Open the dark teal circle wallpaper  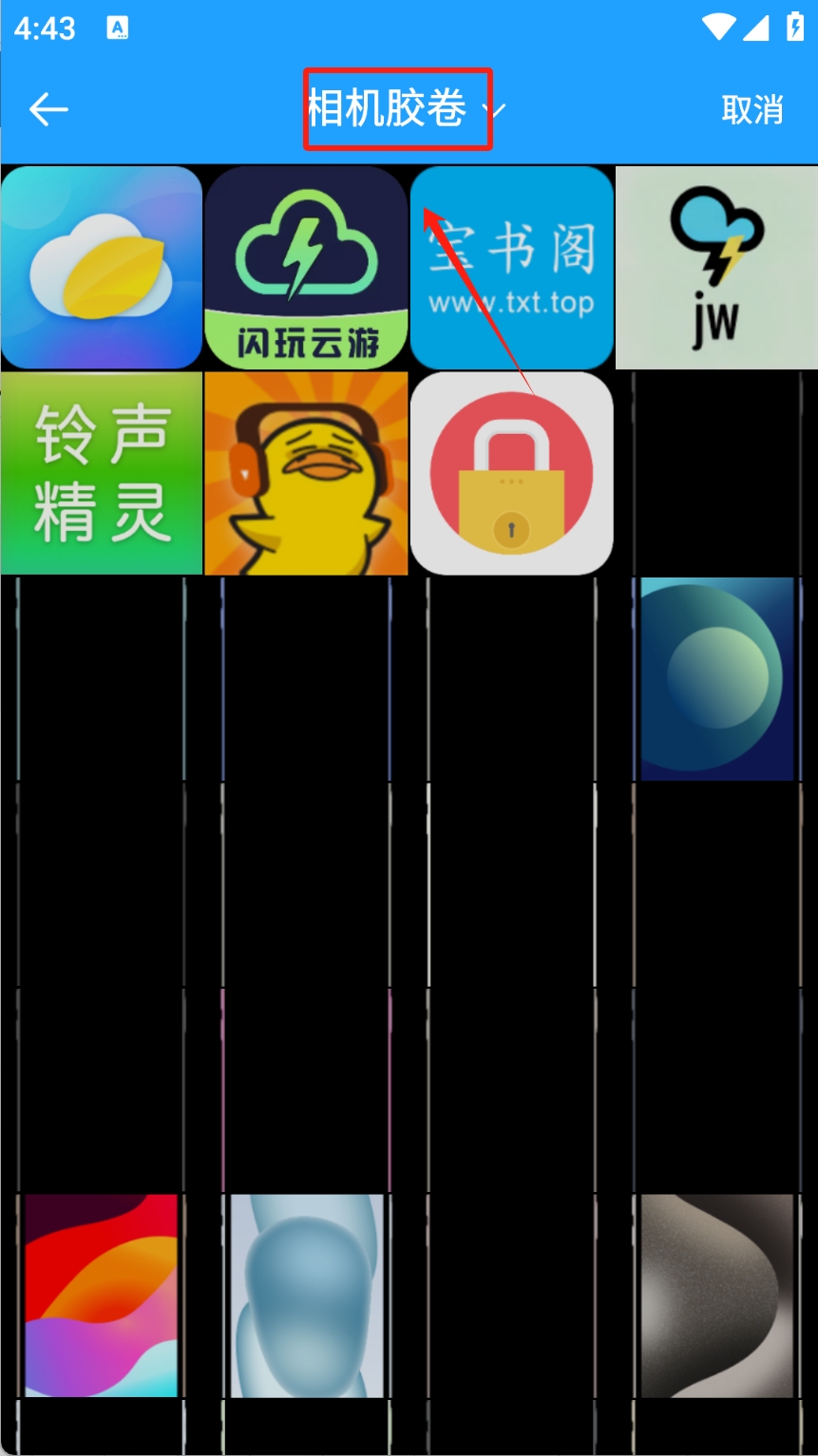[716, 678]
